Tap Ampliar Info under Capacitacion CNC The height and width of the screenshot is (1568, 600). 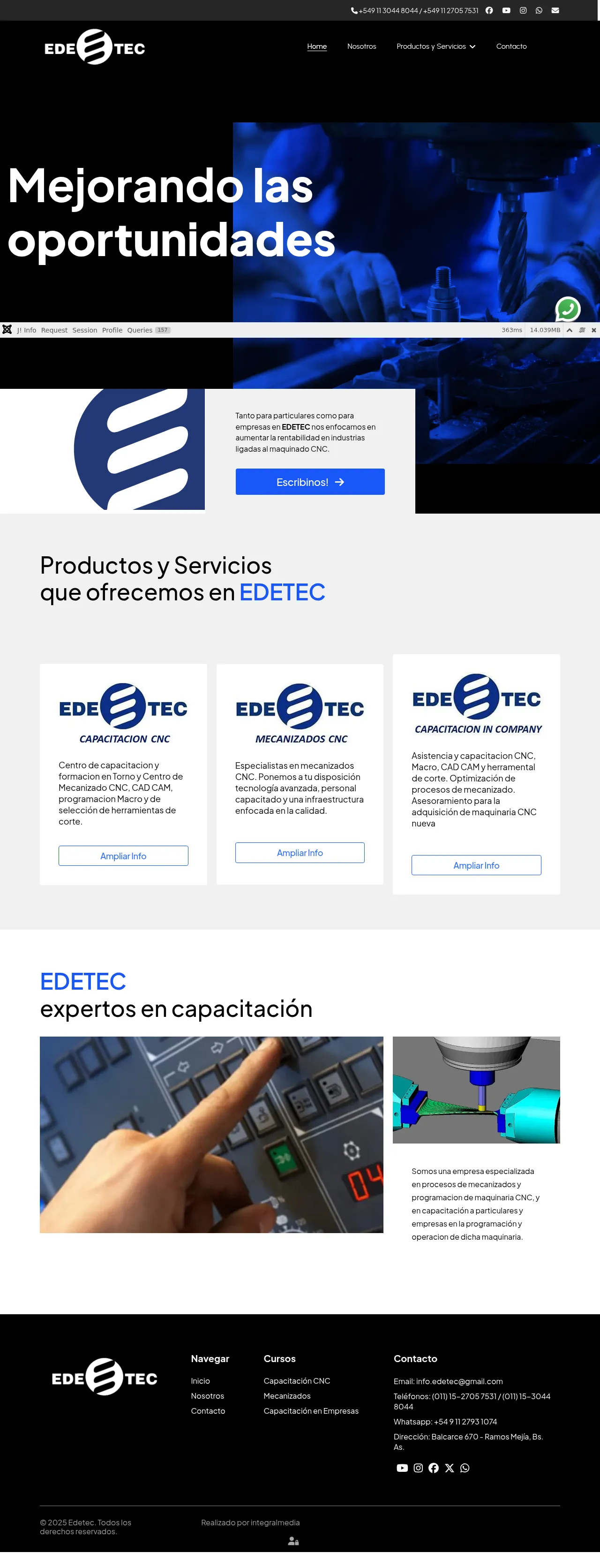123,855
